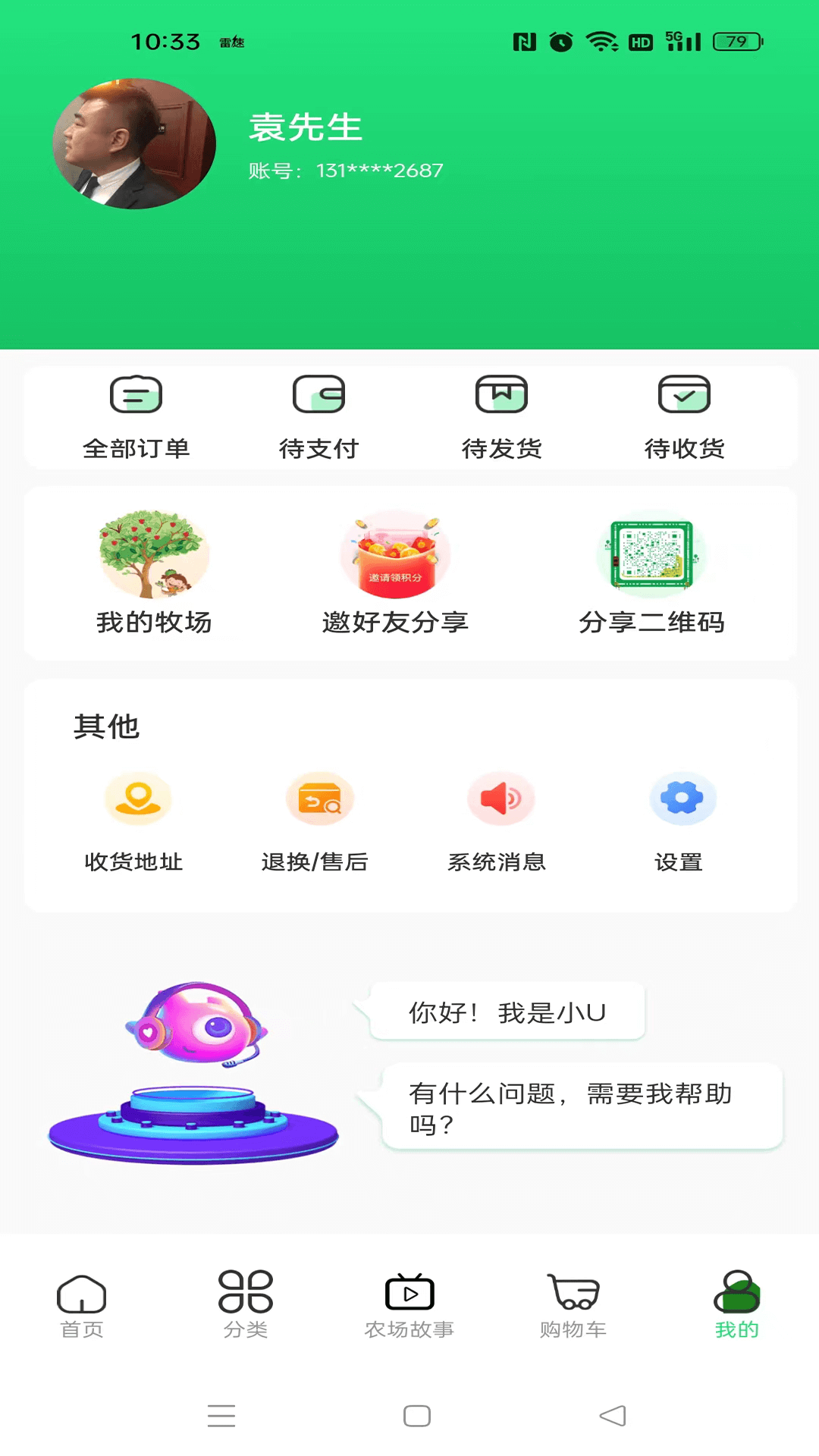The width and height of the screenshot is (819, 1456).
Task: Open 邀好友分享 invite friends feature
Action: tap(394, 573)
